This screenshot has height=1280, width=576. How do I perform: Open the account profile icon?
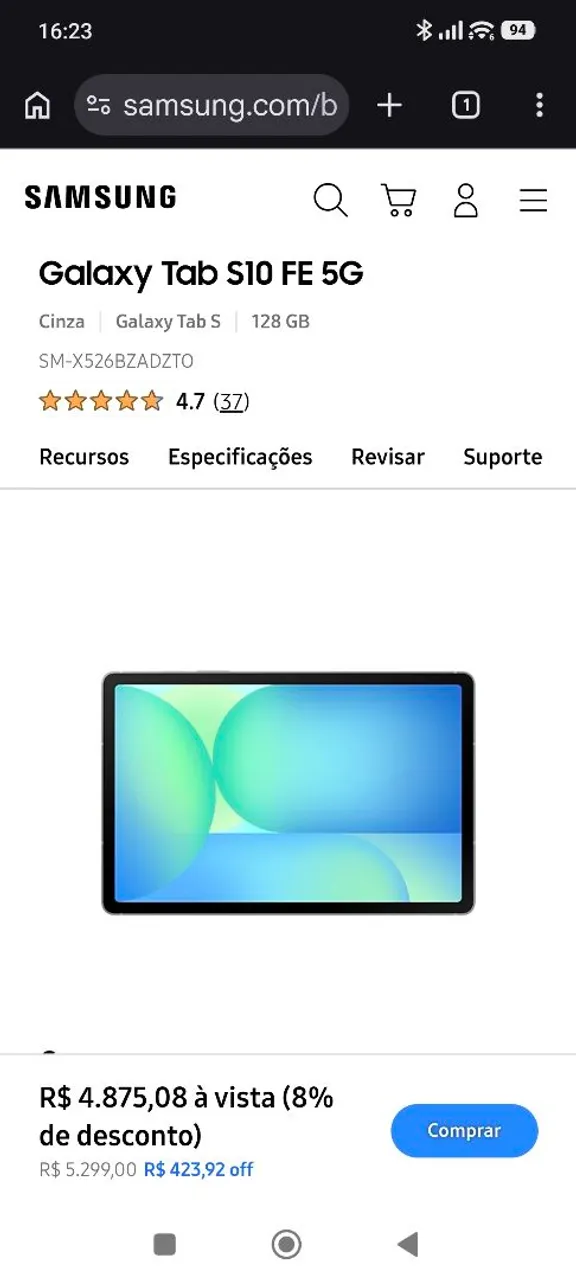466,200
